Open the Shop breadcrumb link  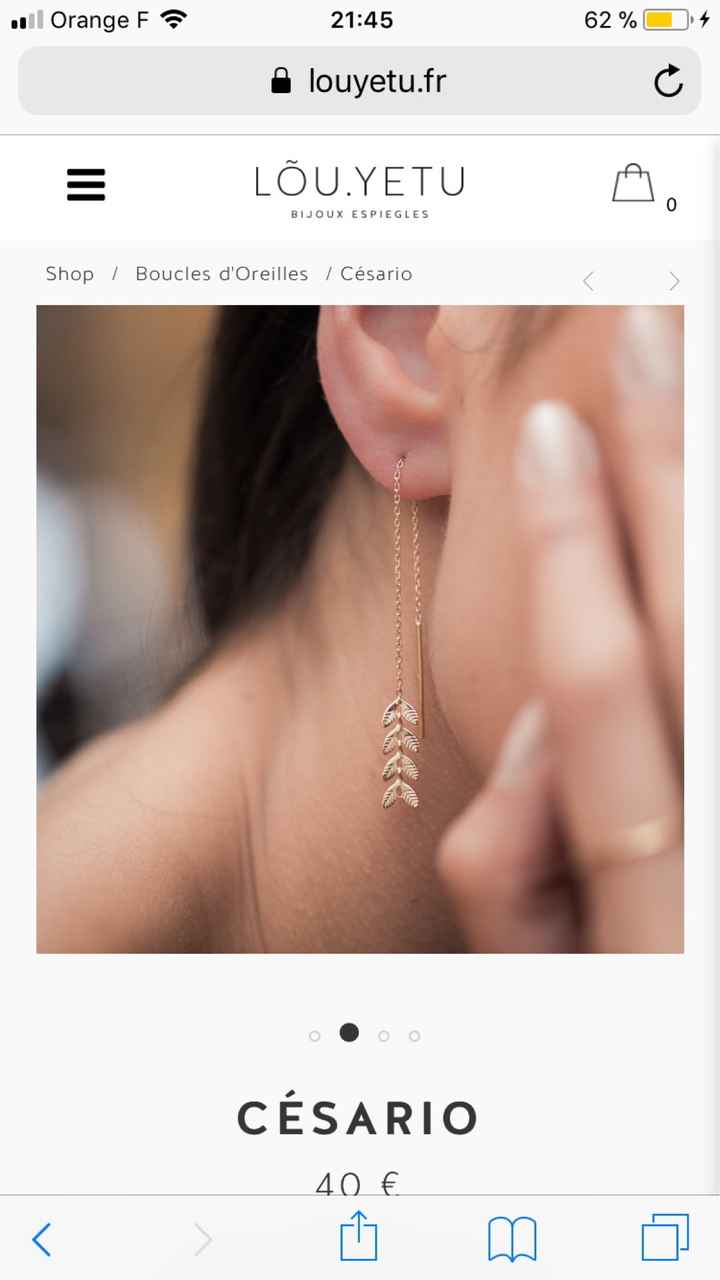(69, 273)
